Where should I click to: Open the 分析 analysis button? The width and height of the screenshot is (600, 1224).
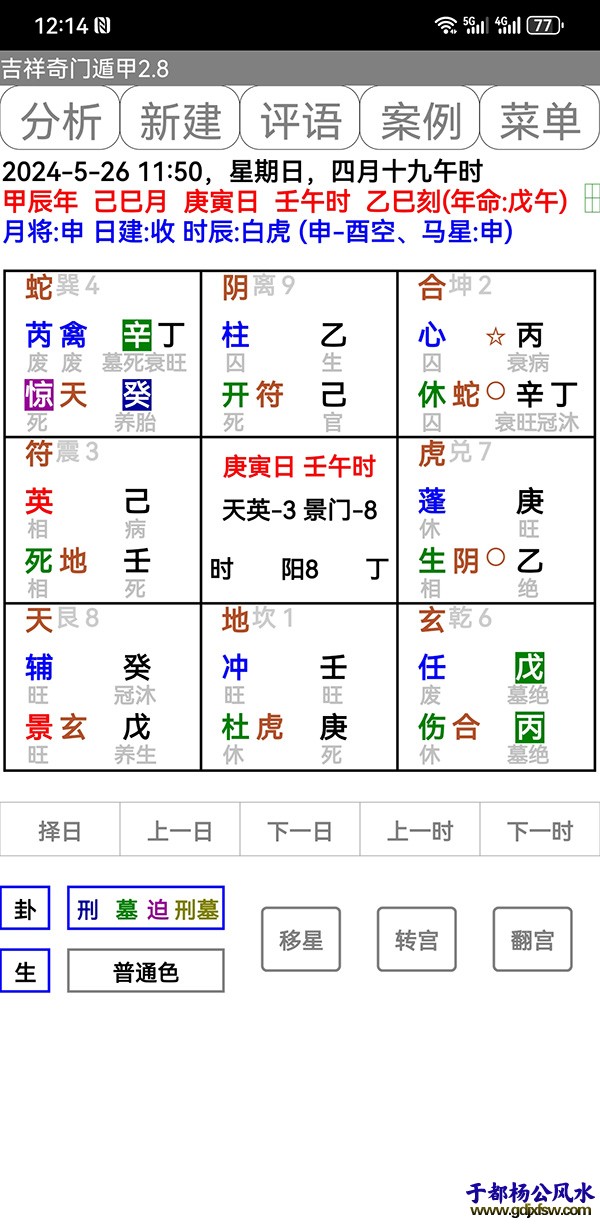[x=60, y=119]
